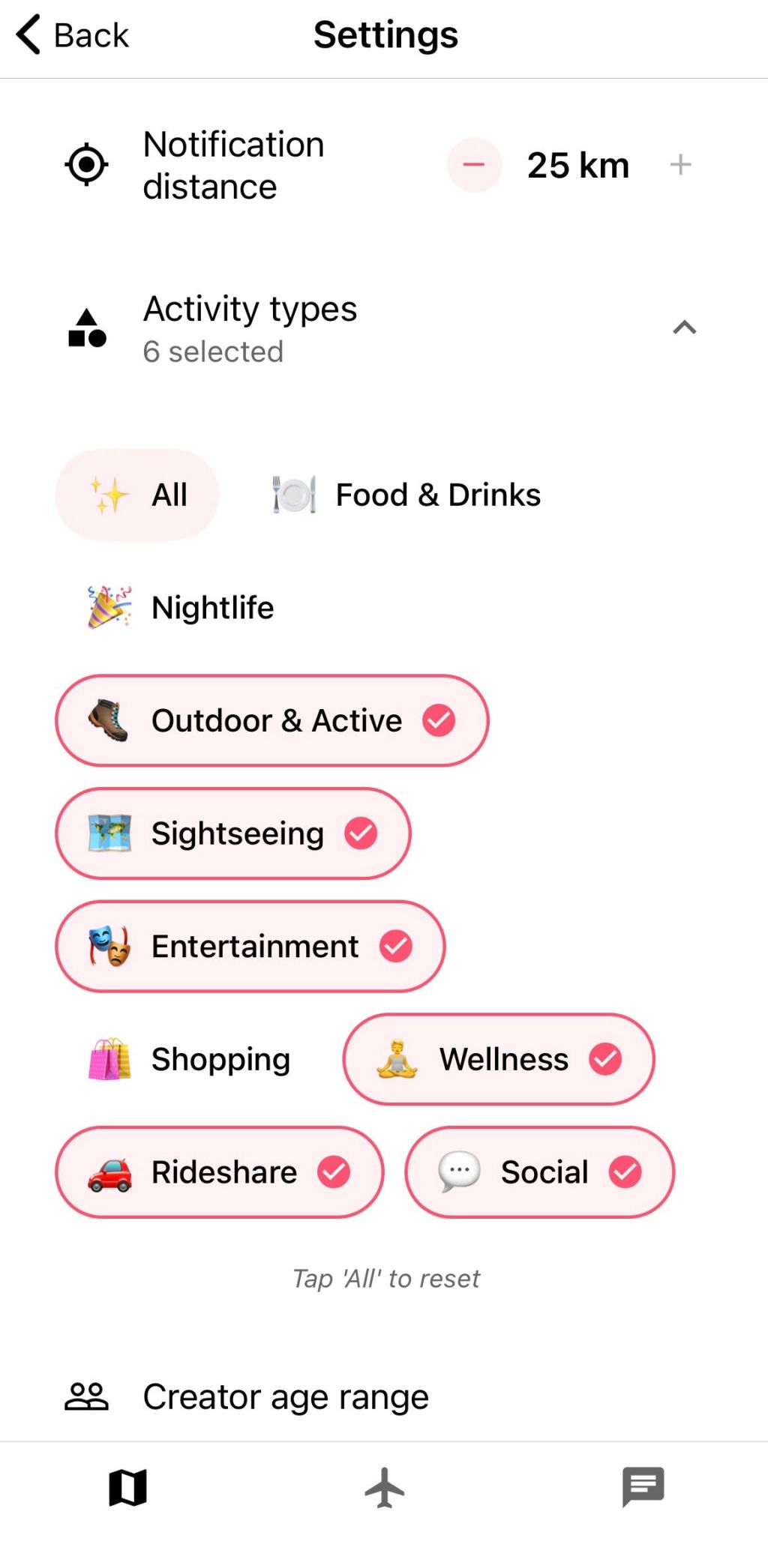
Task: Deselect the Sightseeing chip
Action: (x=232, y=833)
